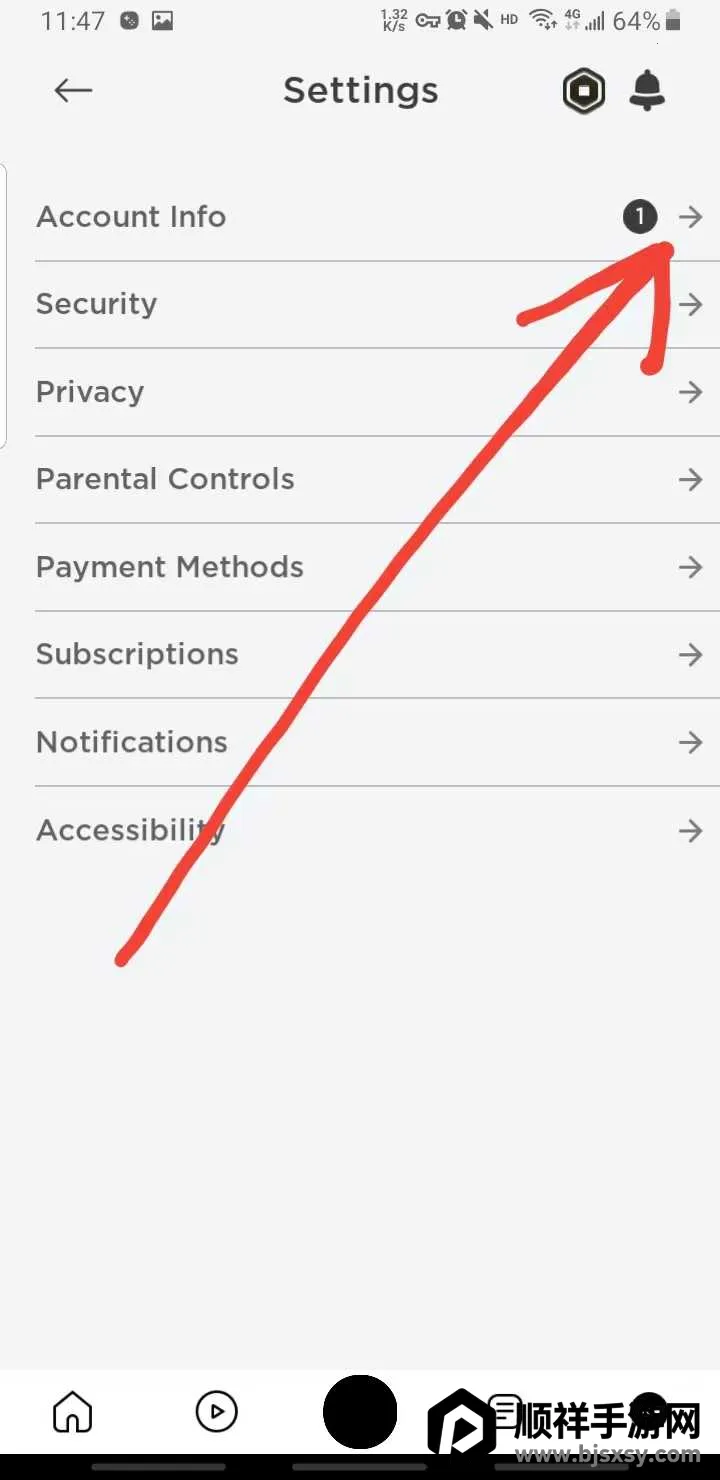
Task: Switch to the Home tab
Action: click(x=72, y=1412)
